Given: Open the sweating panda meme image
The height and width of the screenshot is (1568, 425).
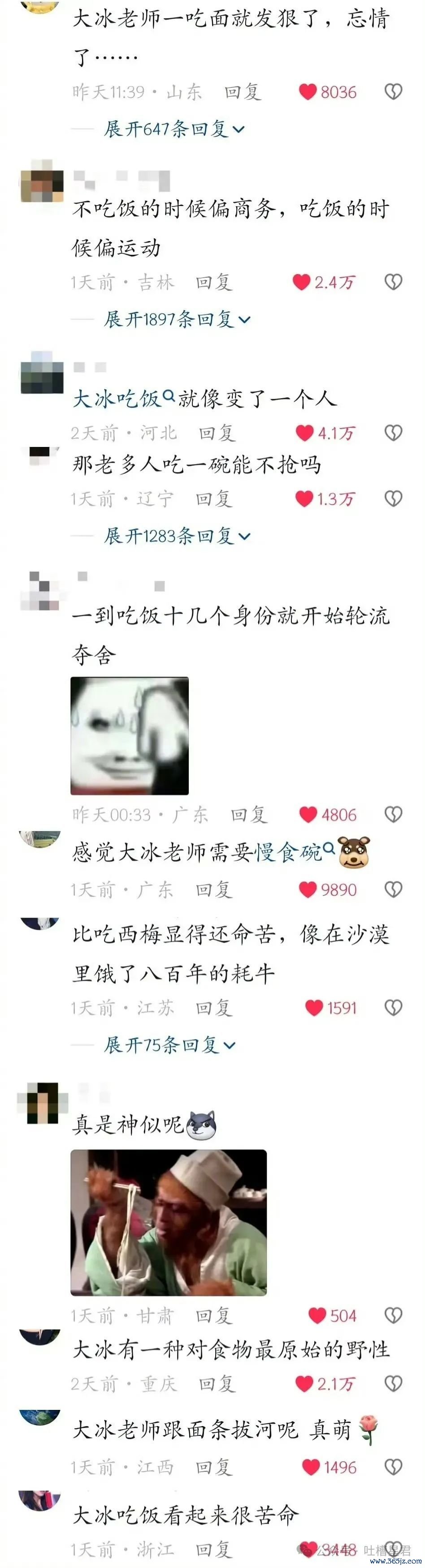Looking at the screenshot, I should tap(130, 736).
